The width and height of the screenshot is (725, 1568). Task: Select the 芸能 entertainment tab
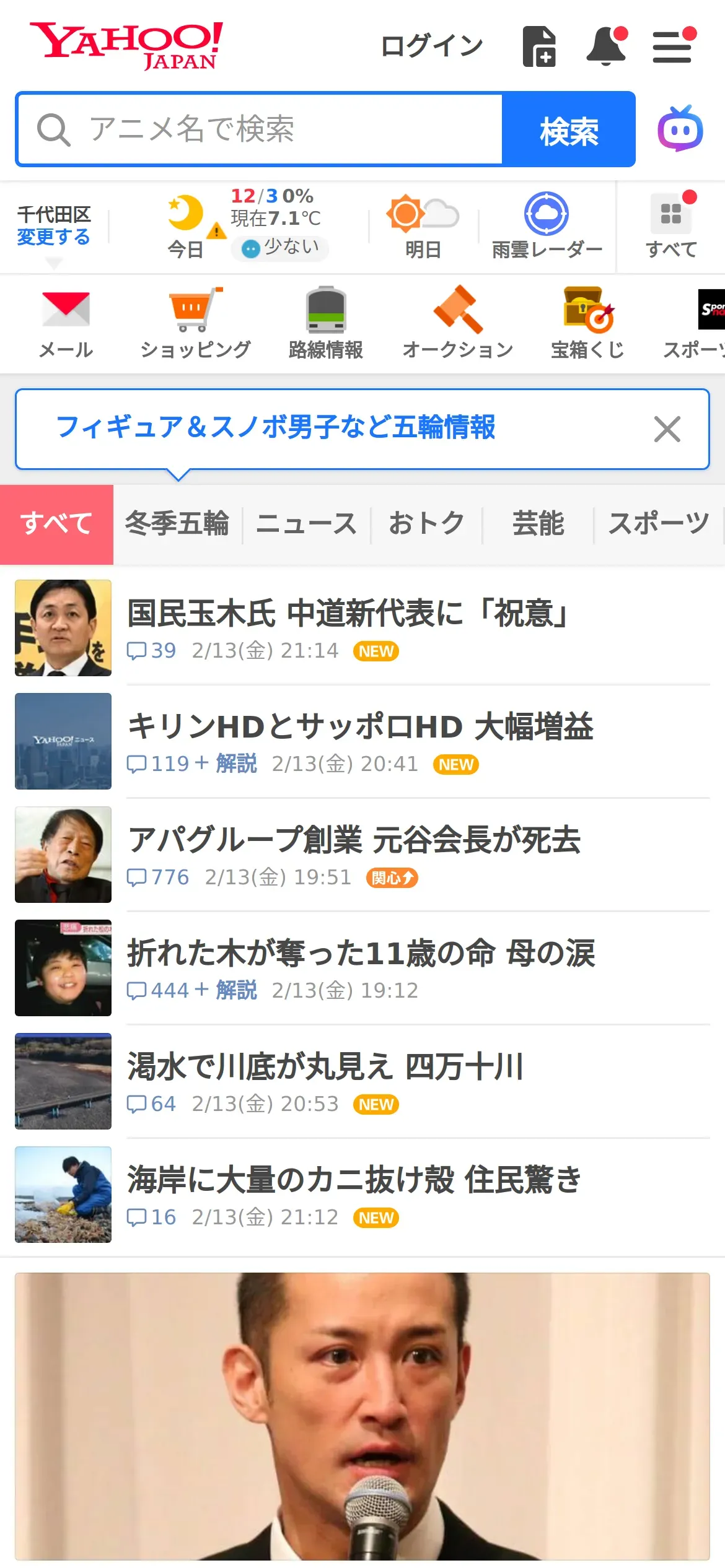(x=538, y=524)
